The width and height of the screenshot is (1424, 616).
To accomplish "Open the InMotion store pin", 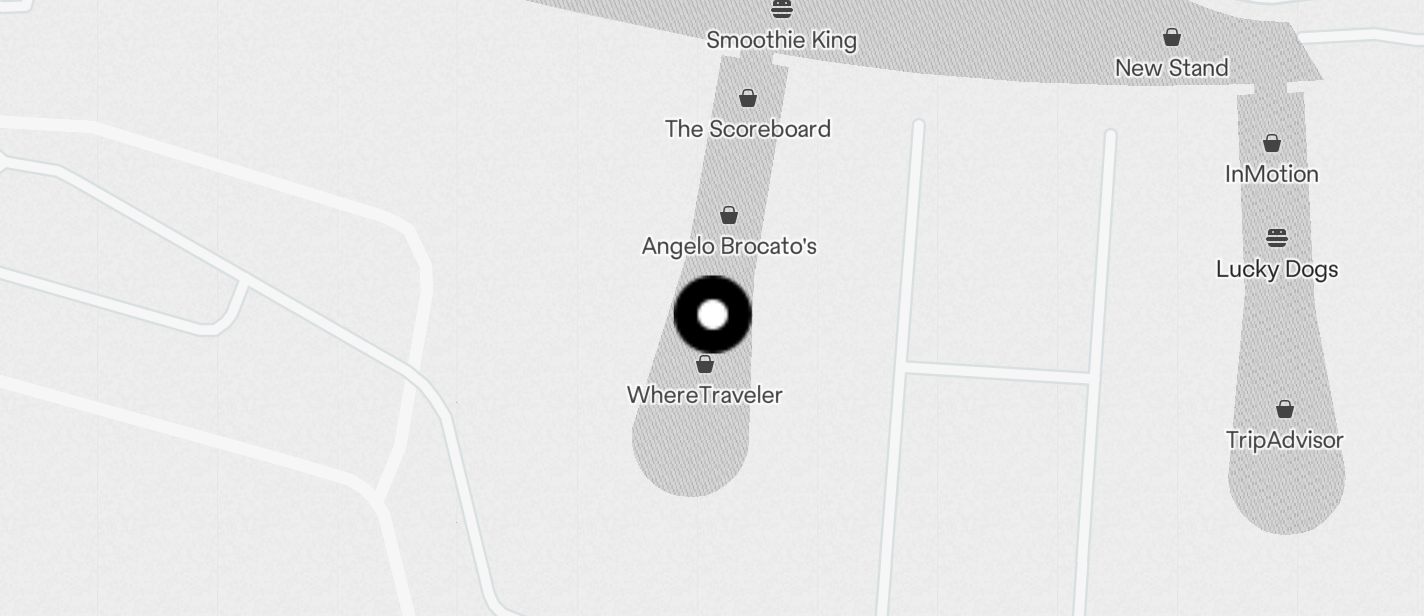I will pos(1272,143).
